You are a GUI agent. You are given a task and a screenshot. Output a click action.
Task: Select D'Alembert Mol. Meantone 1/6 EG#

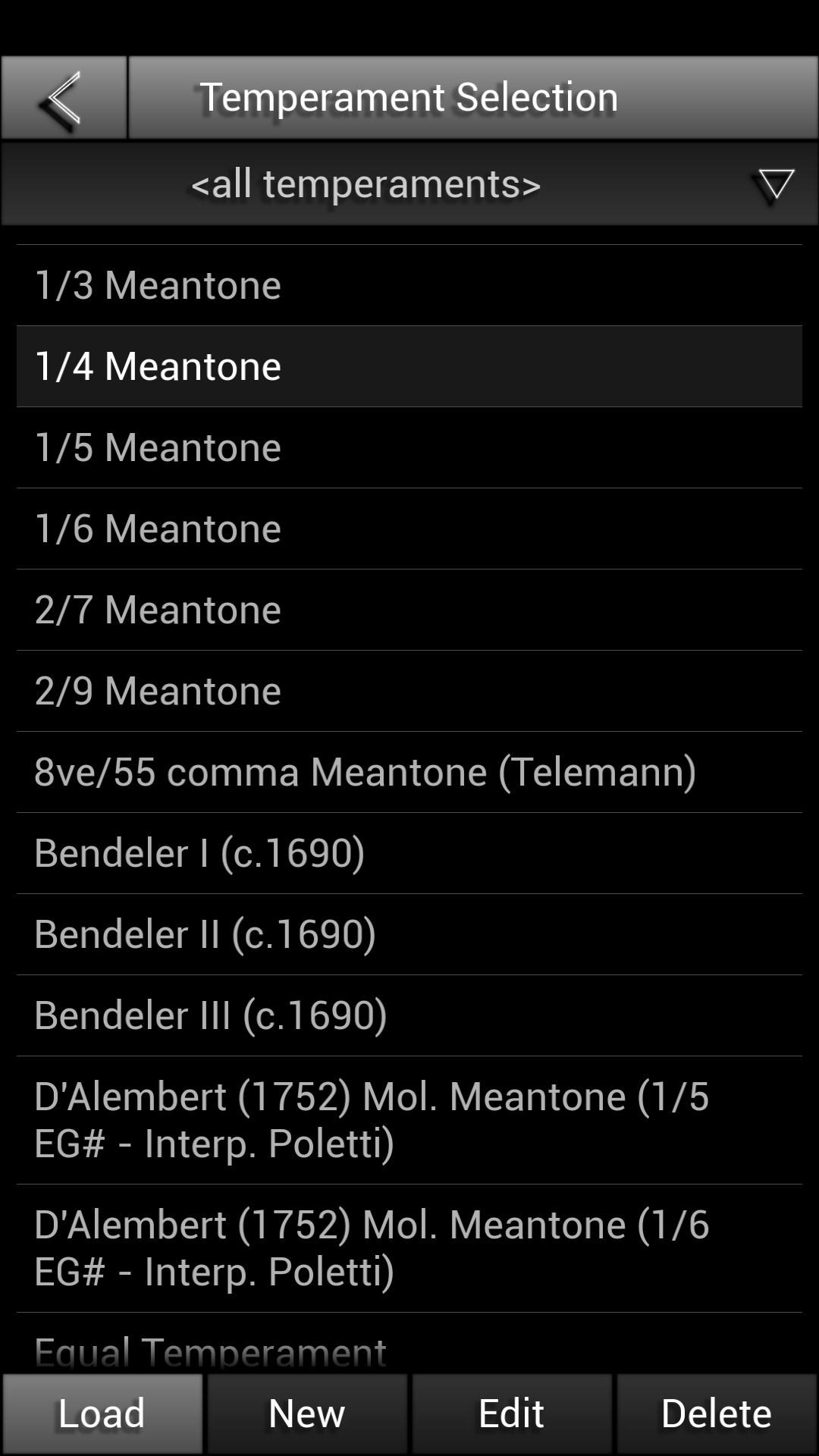(x=409, y=1248)
